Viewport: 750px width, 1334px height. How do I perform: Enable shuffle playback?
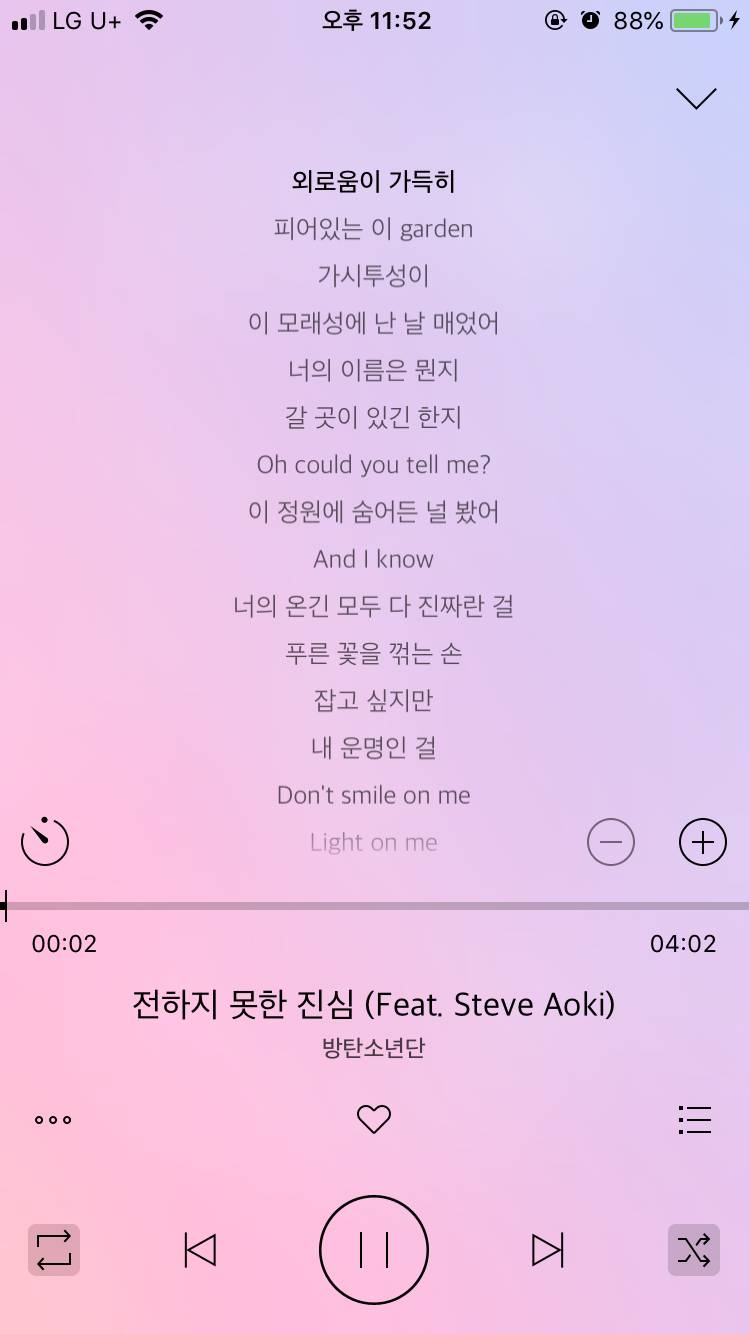pos(694,1249)
